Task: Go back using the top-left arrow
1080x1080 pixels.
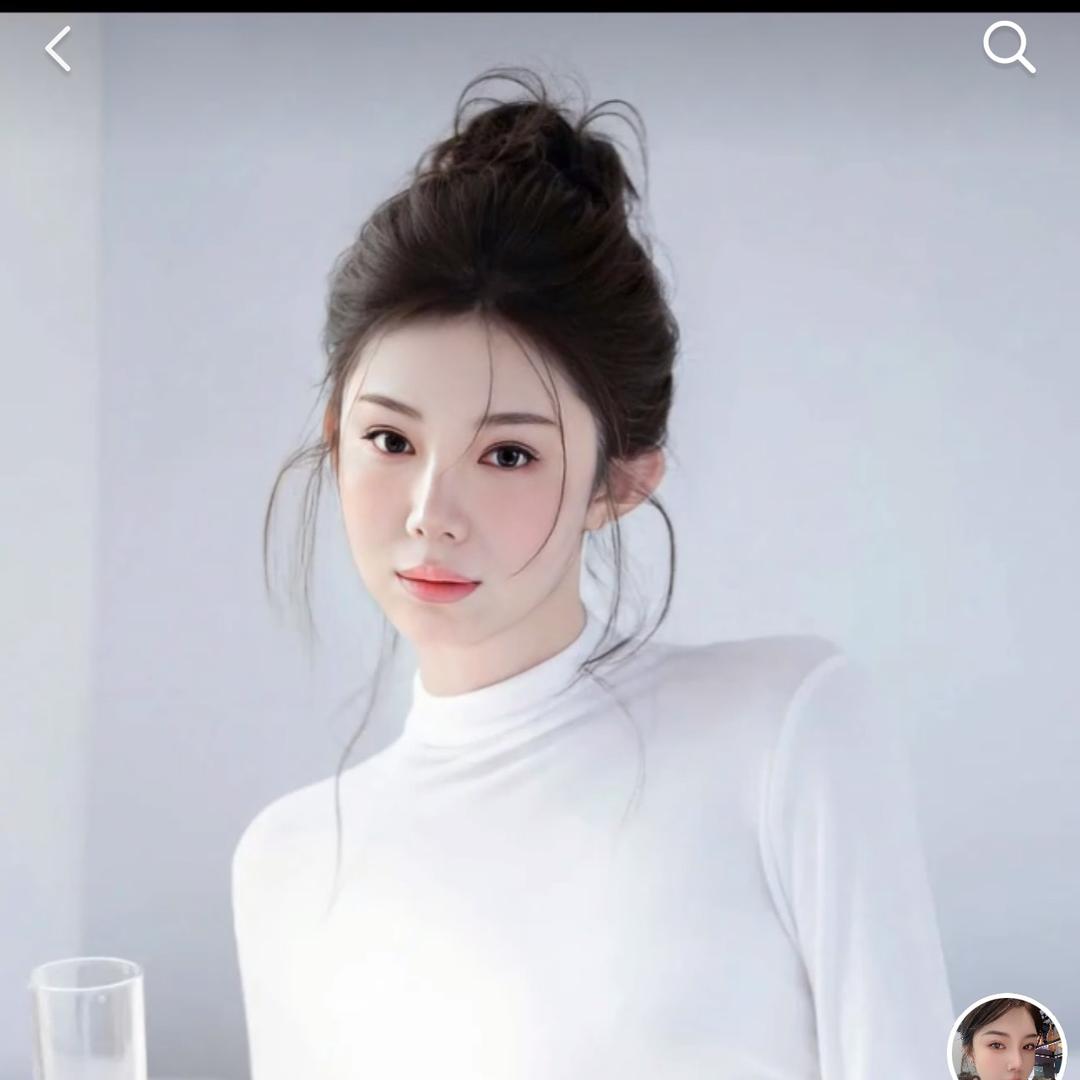Action: (x=58, y=49)
